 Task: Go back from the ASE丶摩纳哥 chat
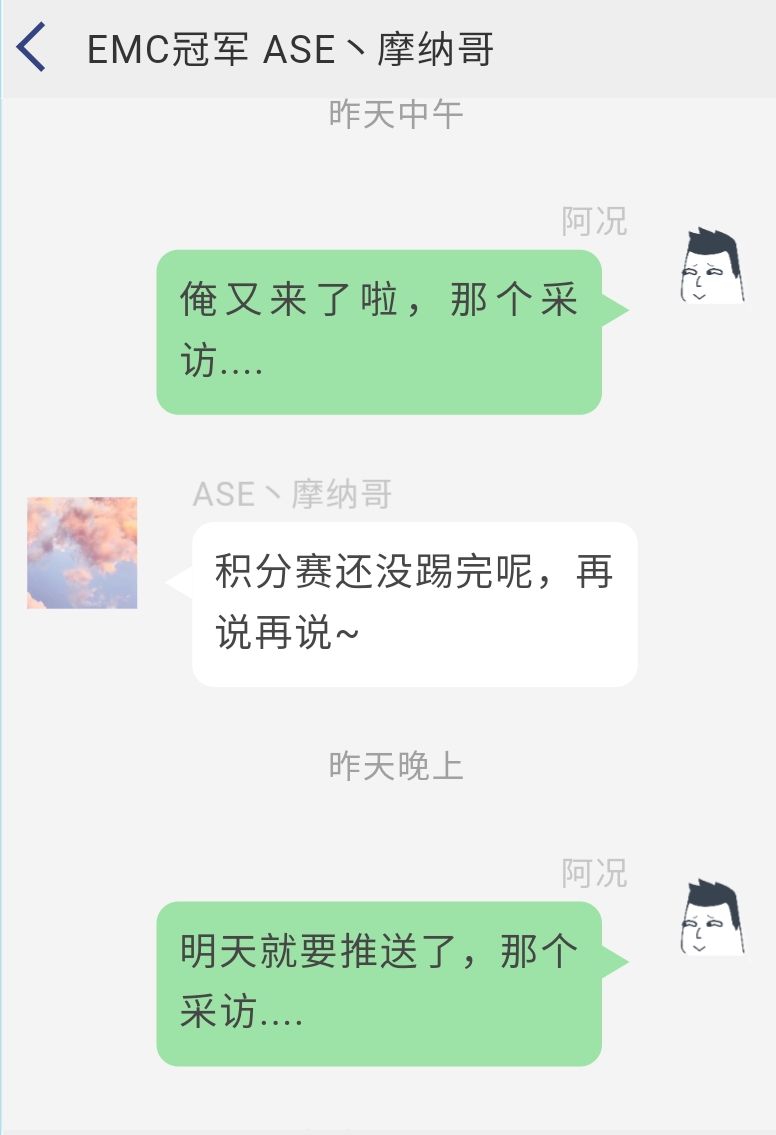point(32,48)
